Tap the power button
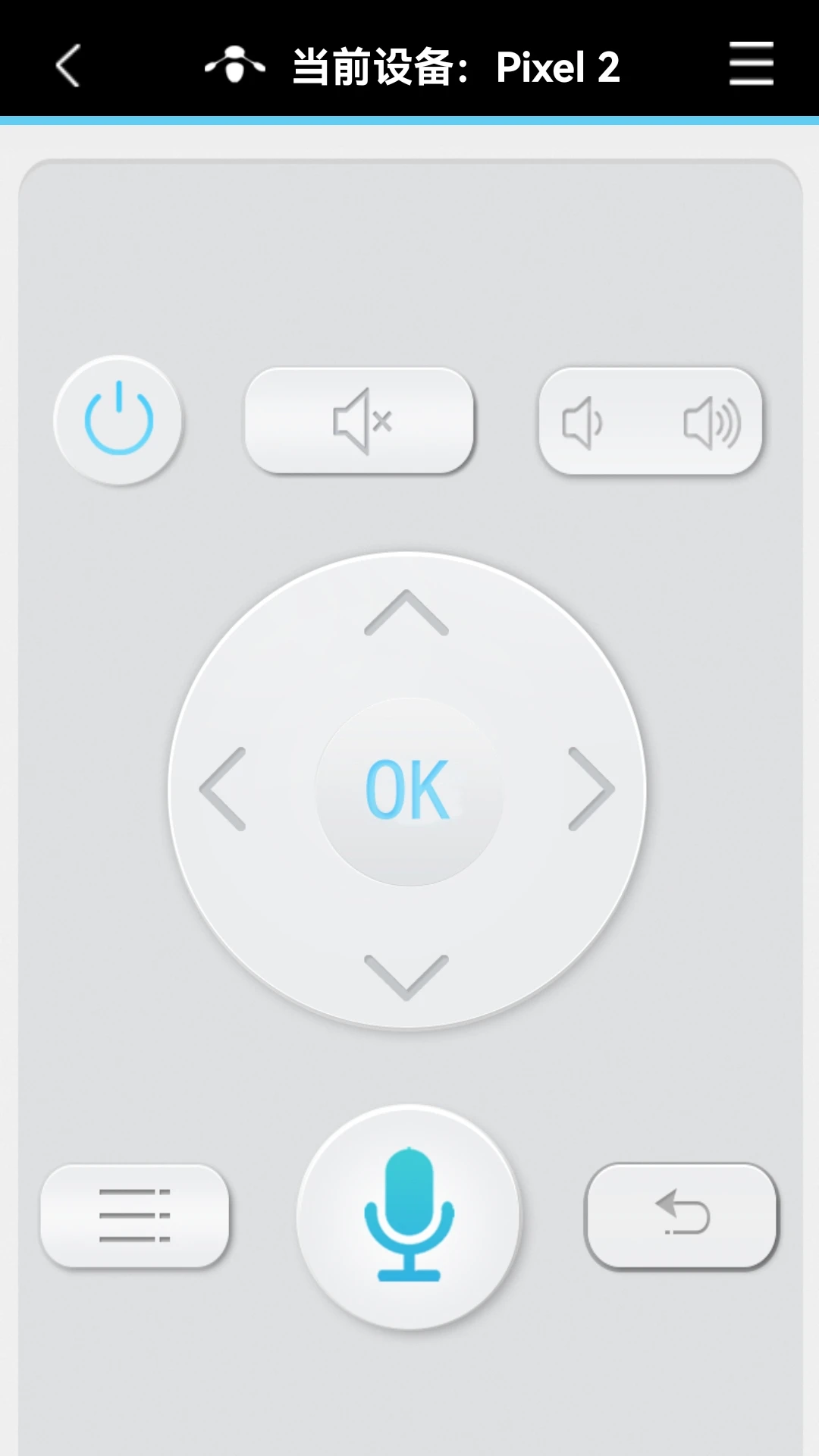The width and height of the screenshot is (819, 1456). (118, 419)
